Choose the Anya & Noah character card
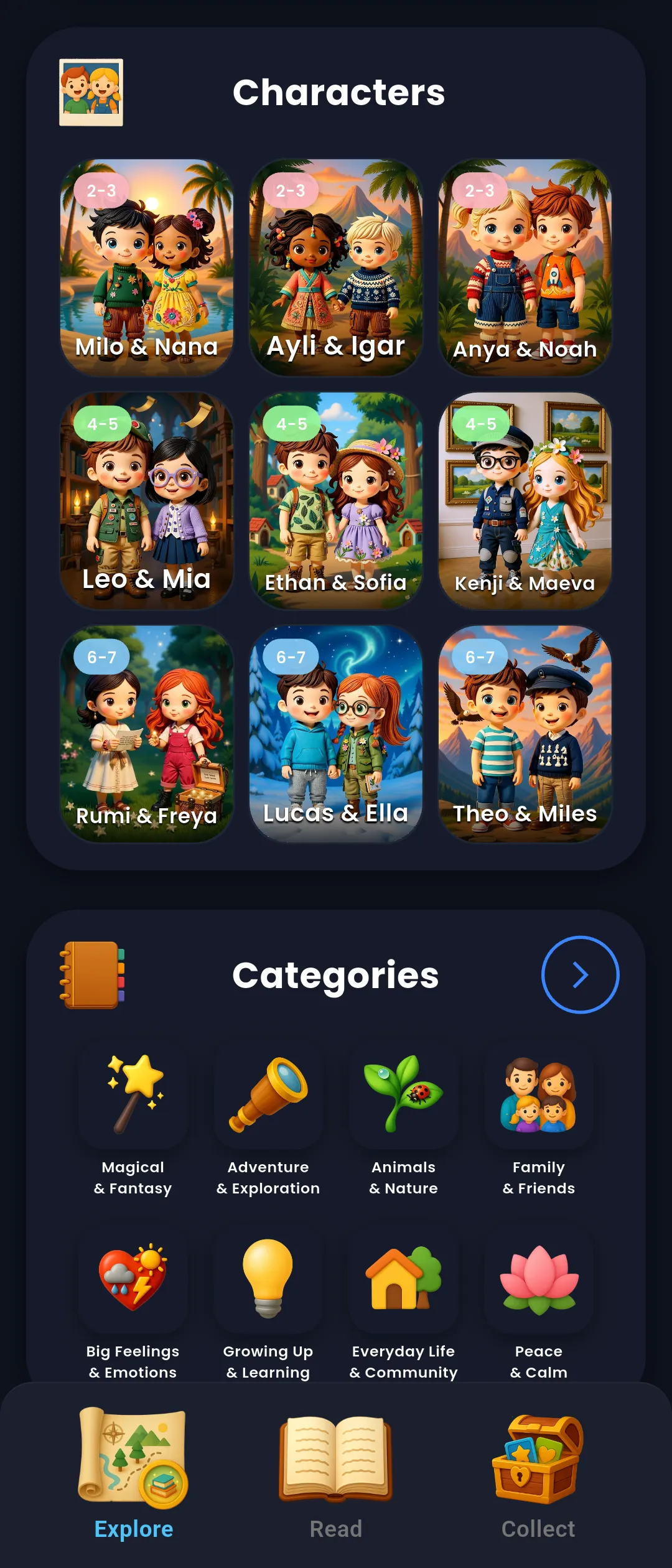 pyautogui.click(x=525, y=268)
